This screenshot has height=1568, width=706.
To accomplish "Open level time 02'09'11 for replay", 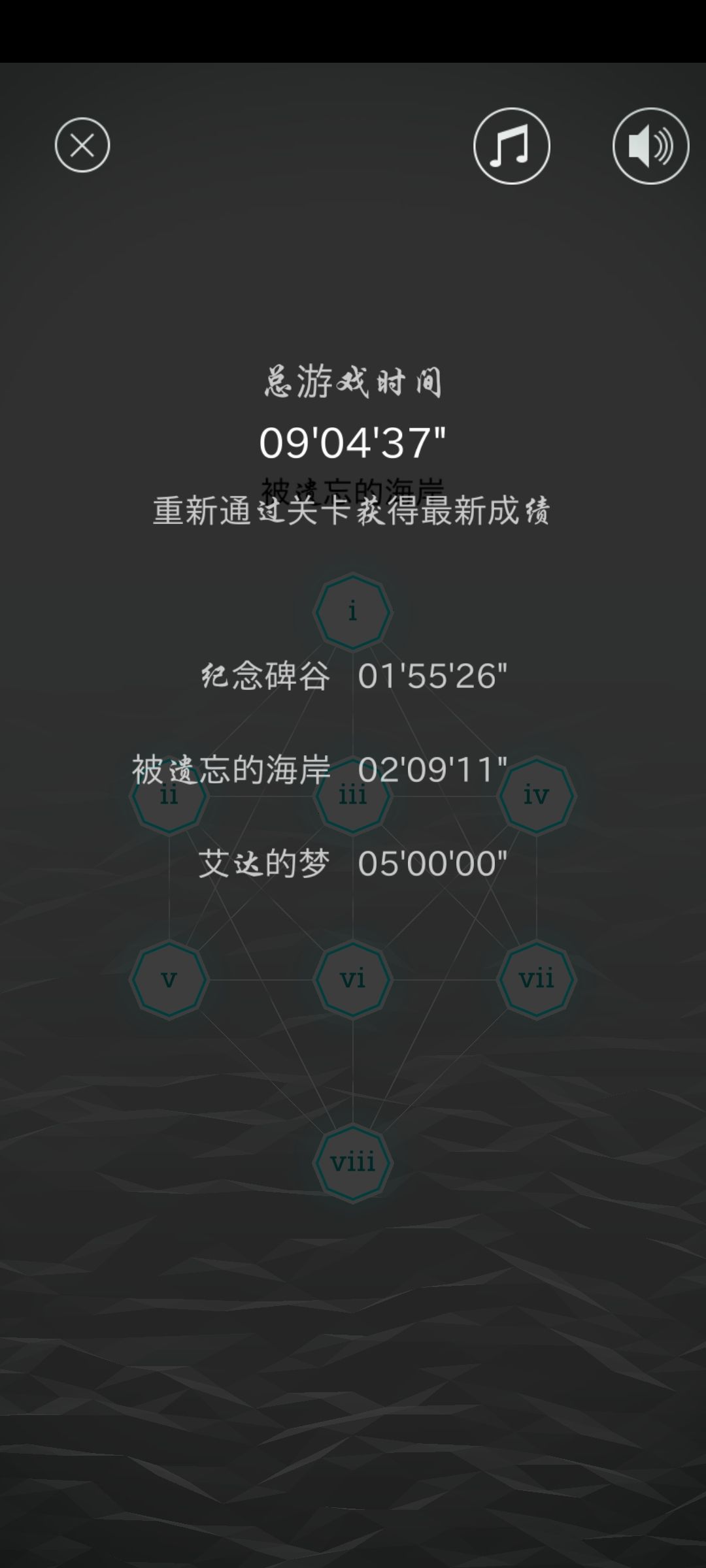I will 433,771.
